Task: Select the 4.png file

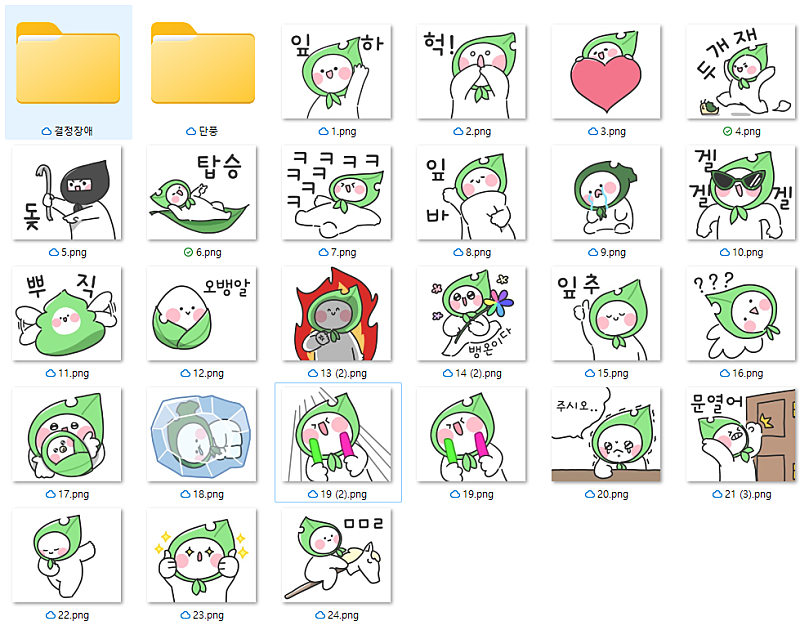Action: 742,71
